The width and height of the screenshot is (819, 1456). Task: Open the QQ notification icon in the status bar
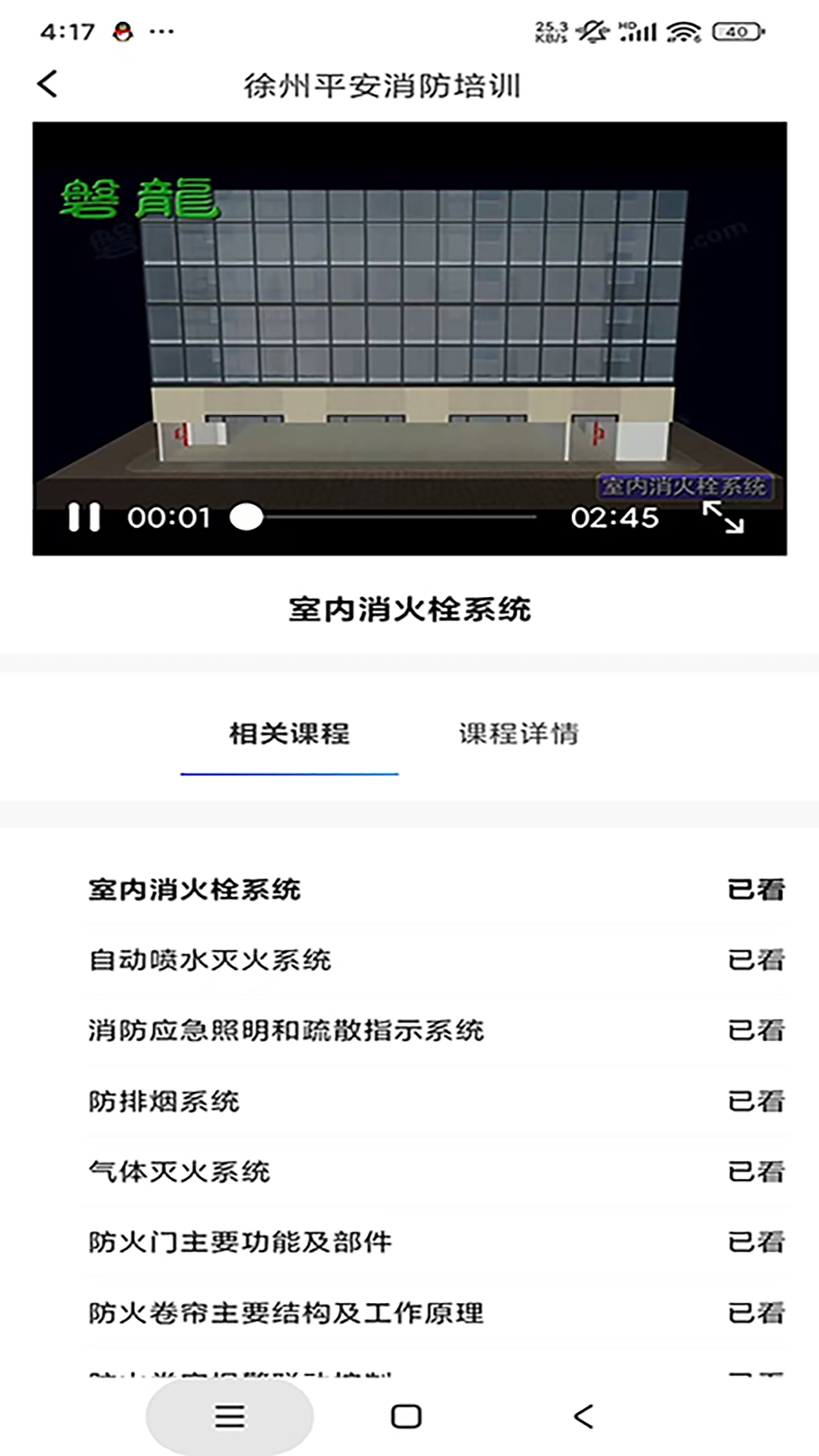pos(124,32)
